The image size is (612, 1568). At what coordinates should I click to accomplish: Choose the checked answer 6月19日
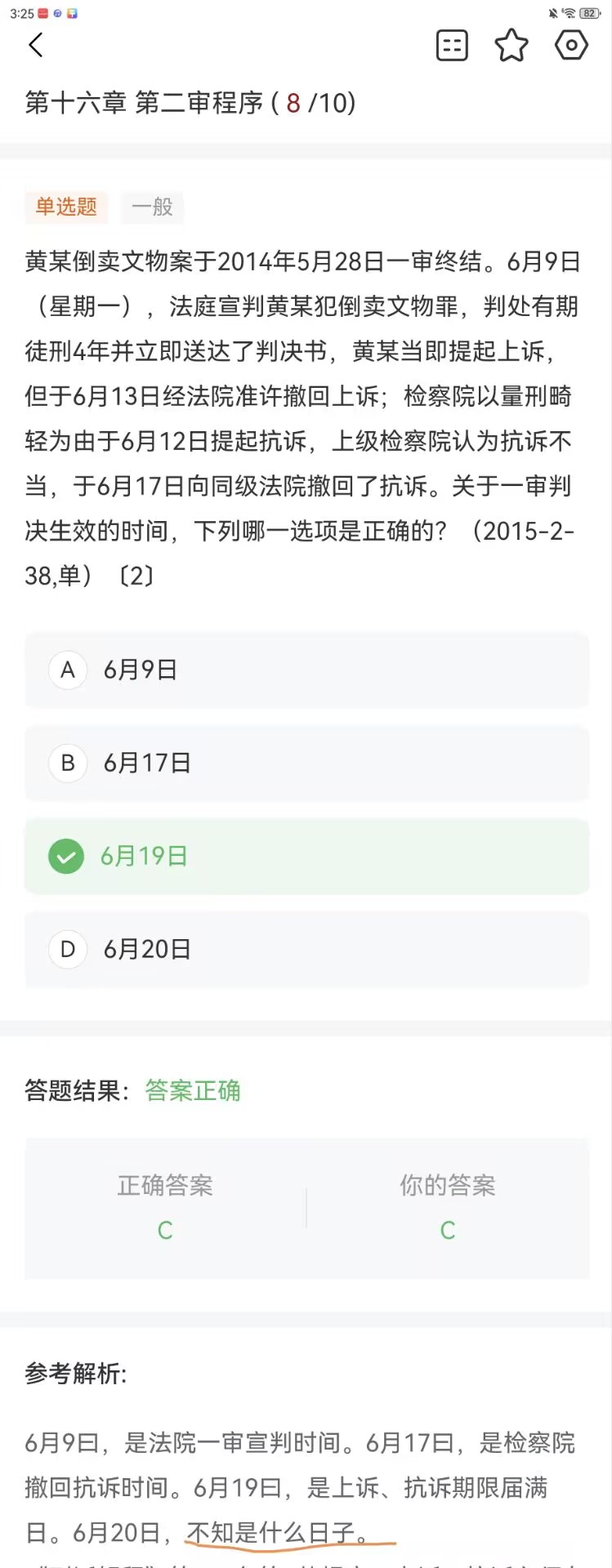click(306, 856)
